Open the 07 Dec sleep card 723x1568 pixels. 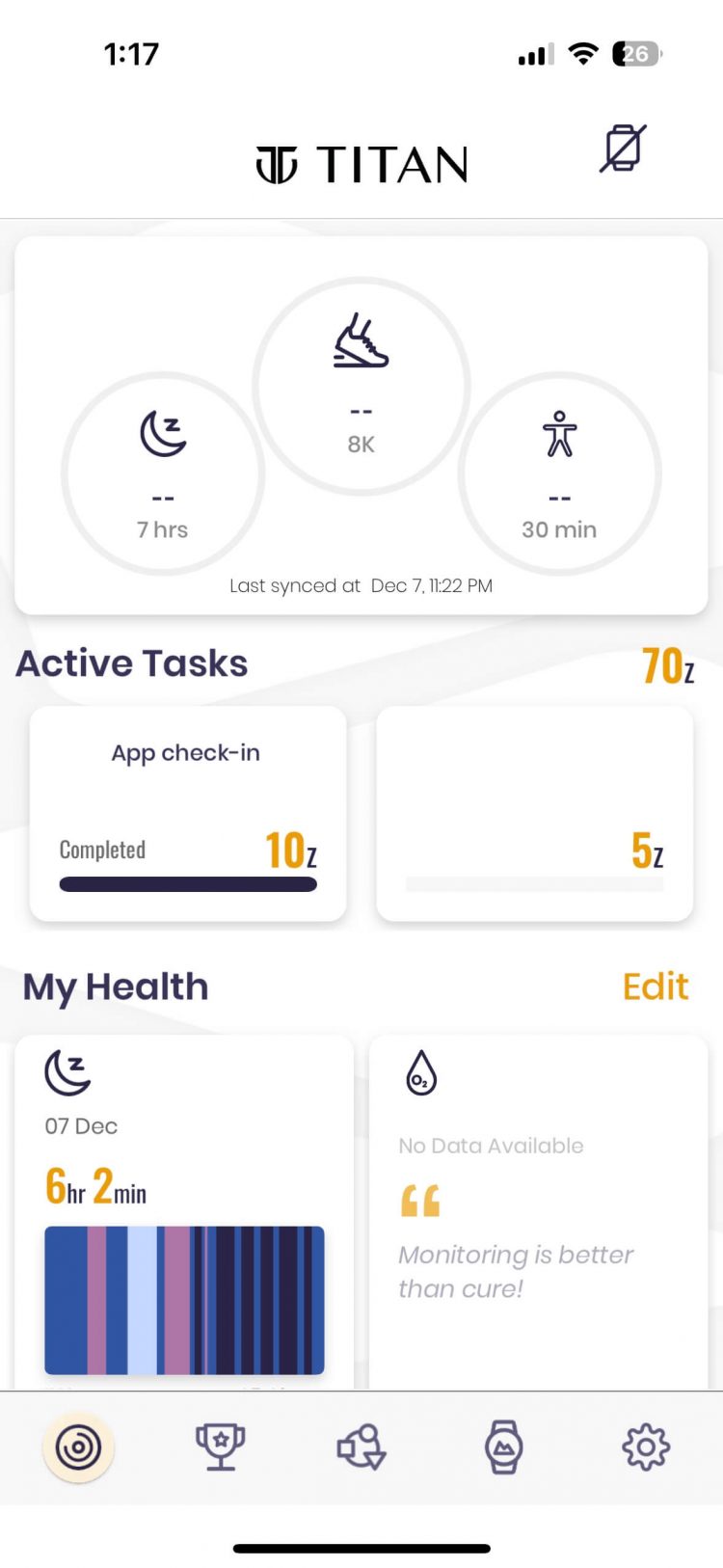184,1210
